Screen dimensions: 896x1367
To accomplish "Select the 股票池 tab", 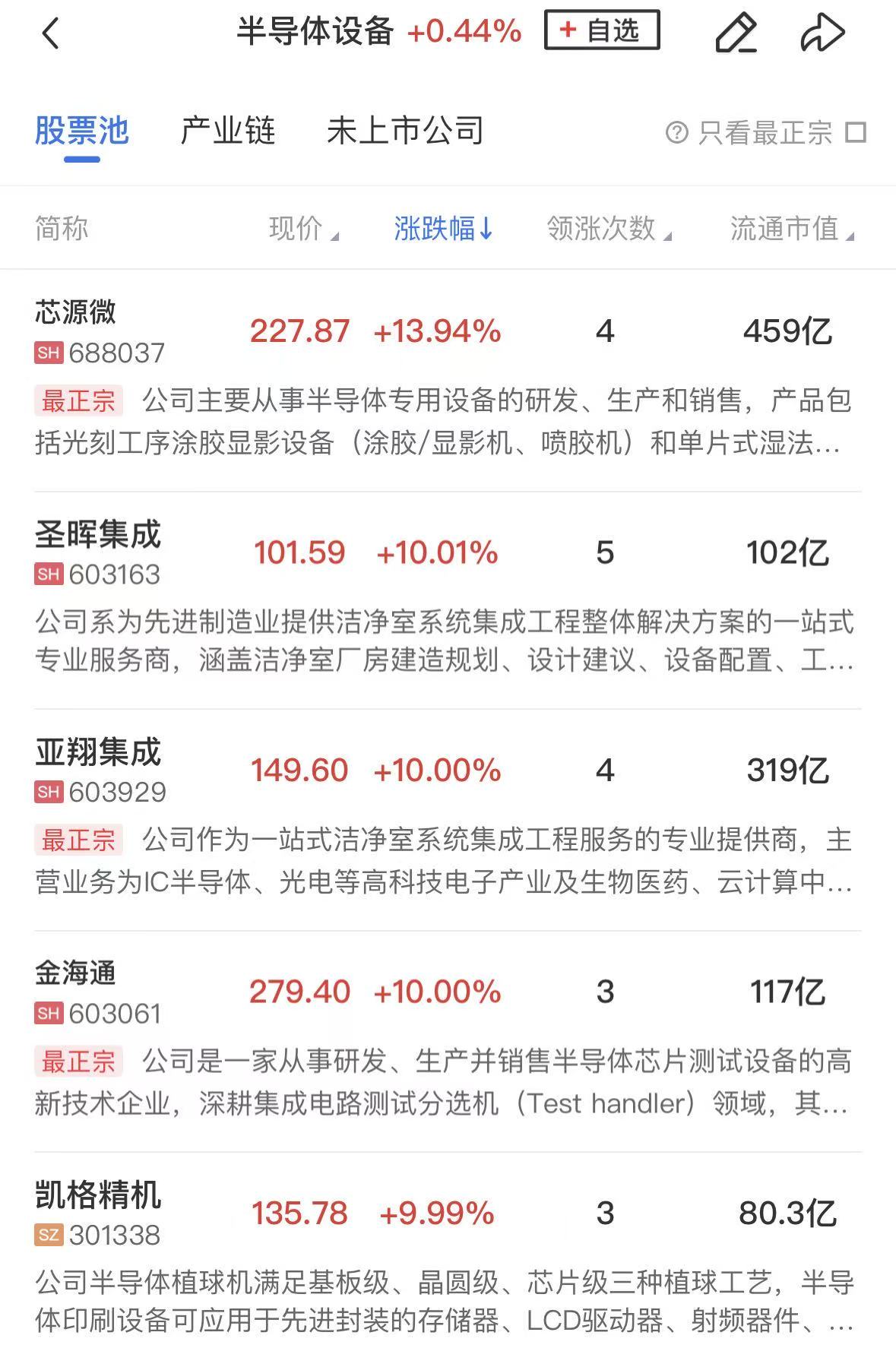I will (82, 131).
